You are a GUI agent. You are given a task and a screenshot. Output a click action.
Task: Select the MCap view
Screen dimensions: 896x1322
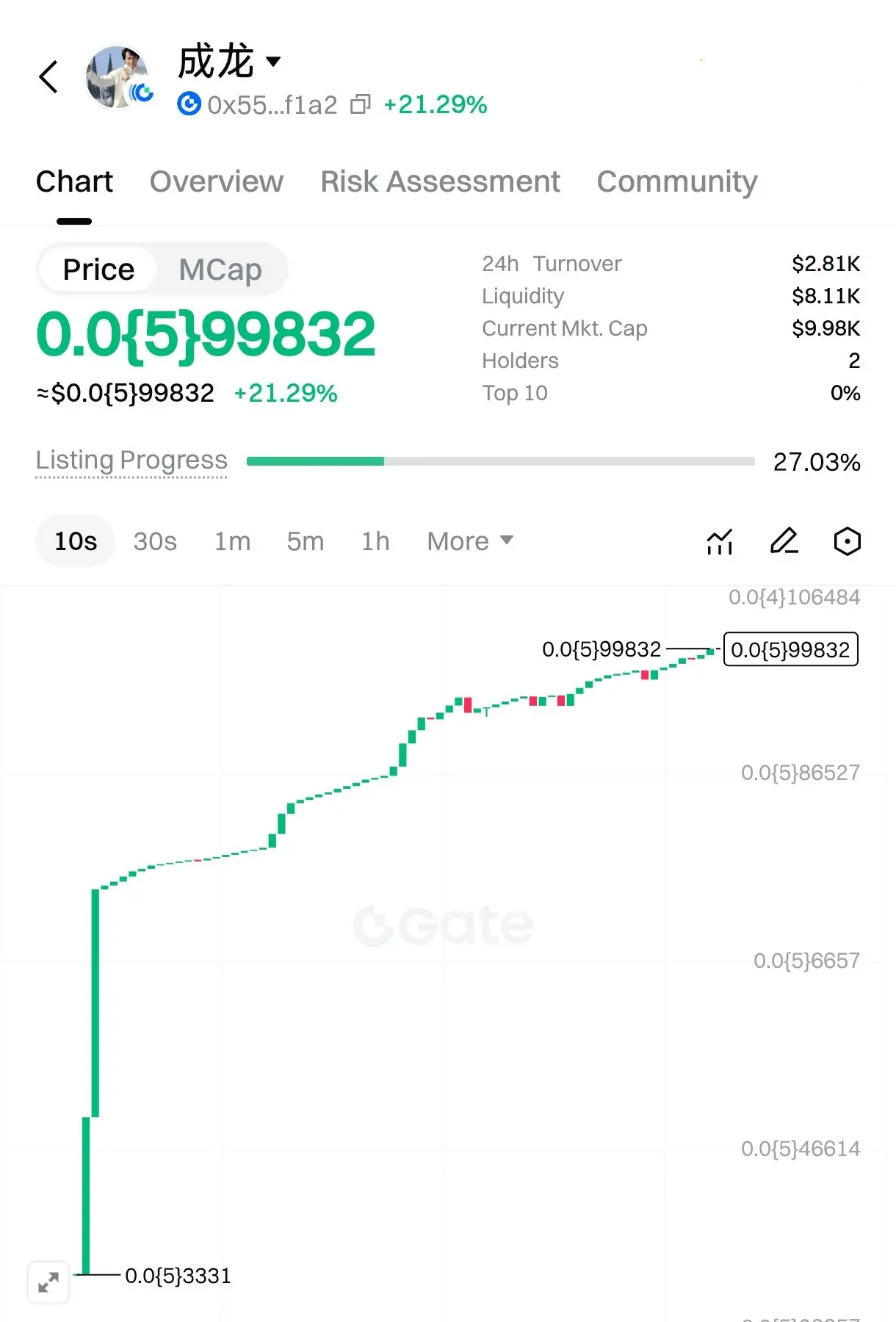click(x=220, y=270)
